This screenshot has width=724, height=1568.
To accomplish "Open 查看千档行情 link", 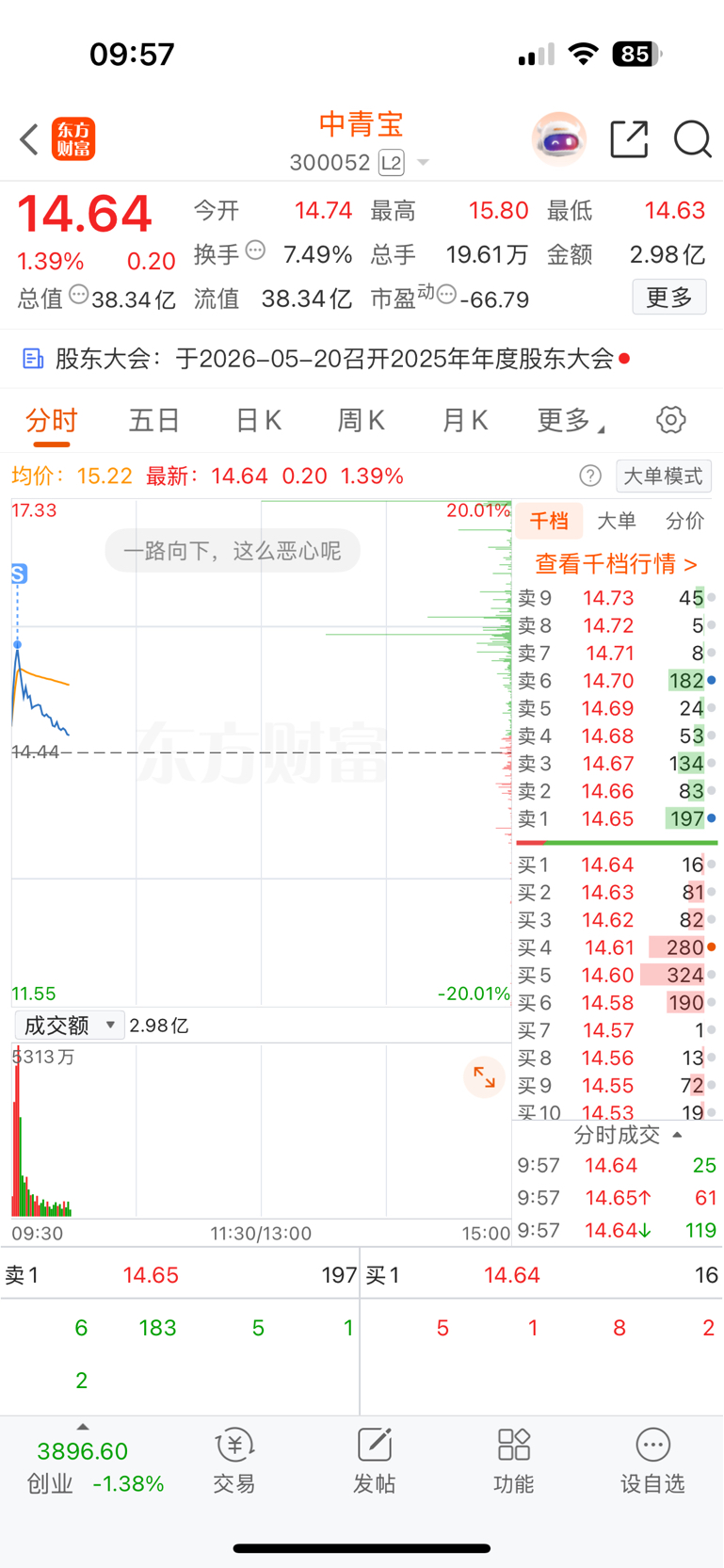I will (x=617, y=564).
